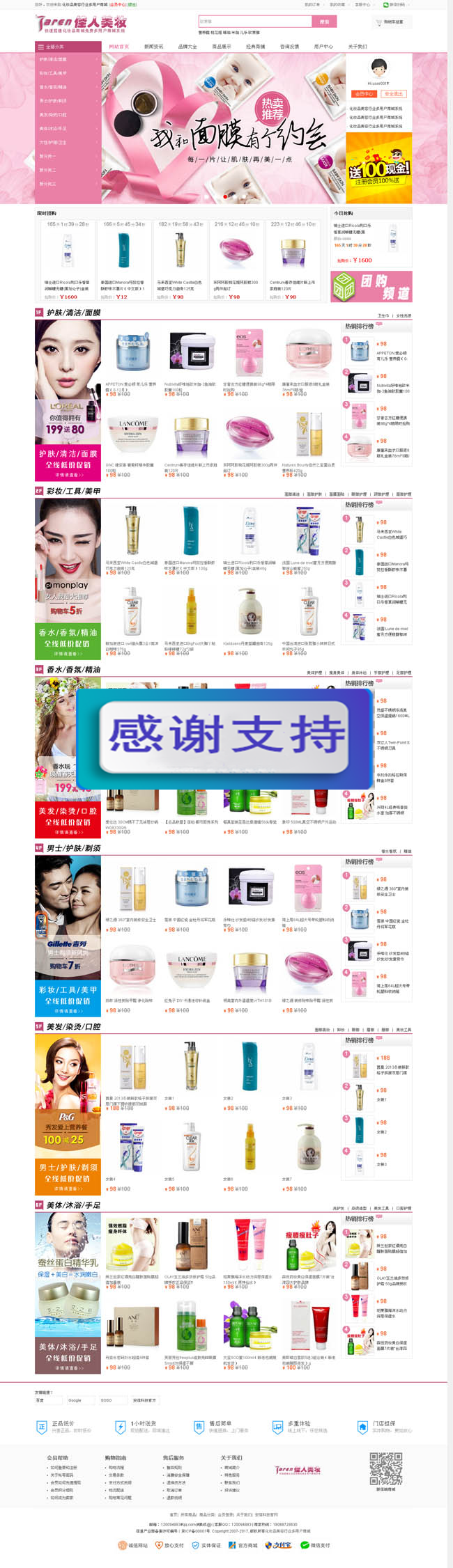Open the 关于我们 nav tab

point(358,47)
